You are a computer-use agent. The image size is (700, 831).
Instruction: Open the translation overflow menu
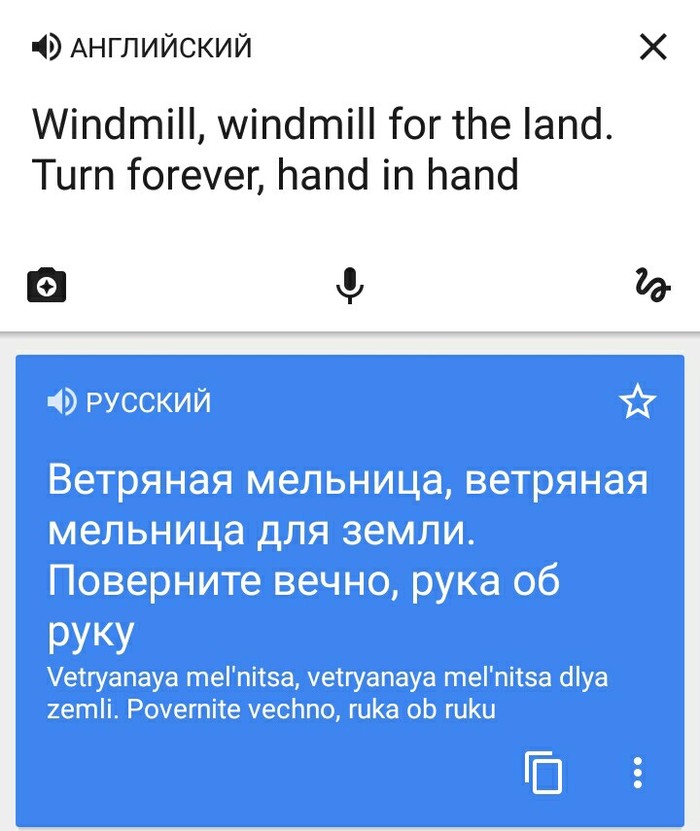point(638,772)
